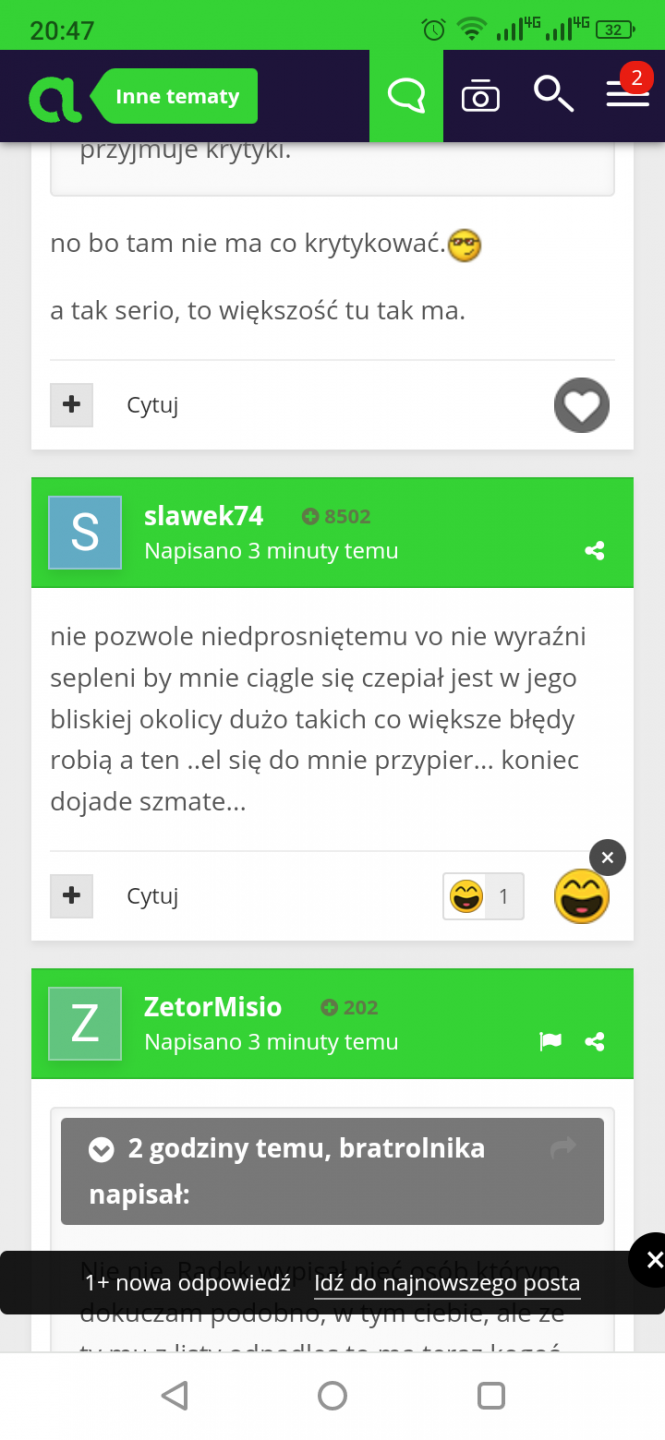The height and width of the screenshot is (1440, 665).
Task: Share slawek74's post
Action: pyautogui.click(x=594, y=551)
